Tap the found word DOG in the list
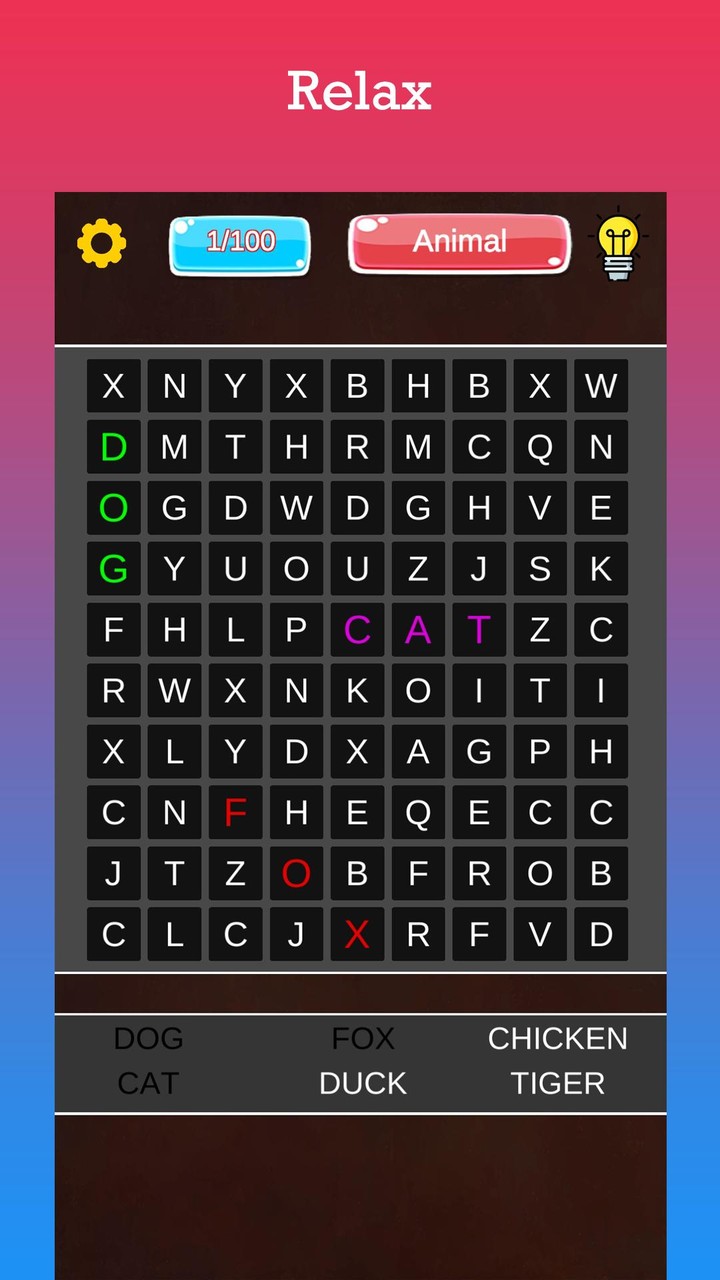The width and height of the screenshot is (720, 1280). pyautogui.click(x=148, y=1039)
